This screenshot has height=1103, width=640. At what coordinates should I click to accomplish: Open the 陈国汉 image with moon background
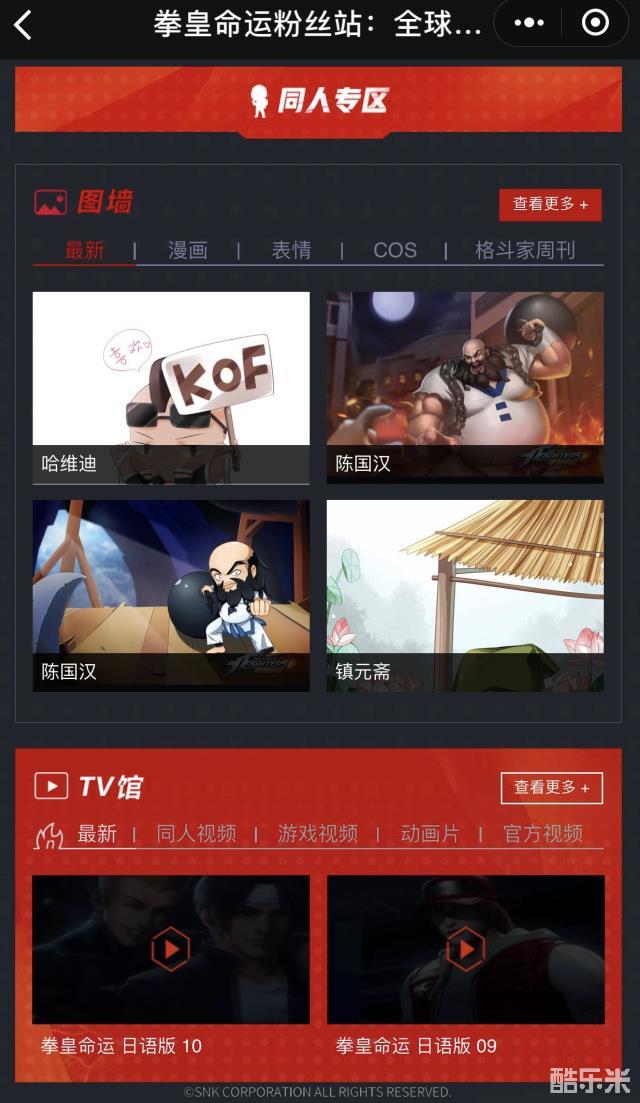coord(464,387)
